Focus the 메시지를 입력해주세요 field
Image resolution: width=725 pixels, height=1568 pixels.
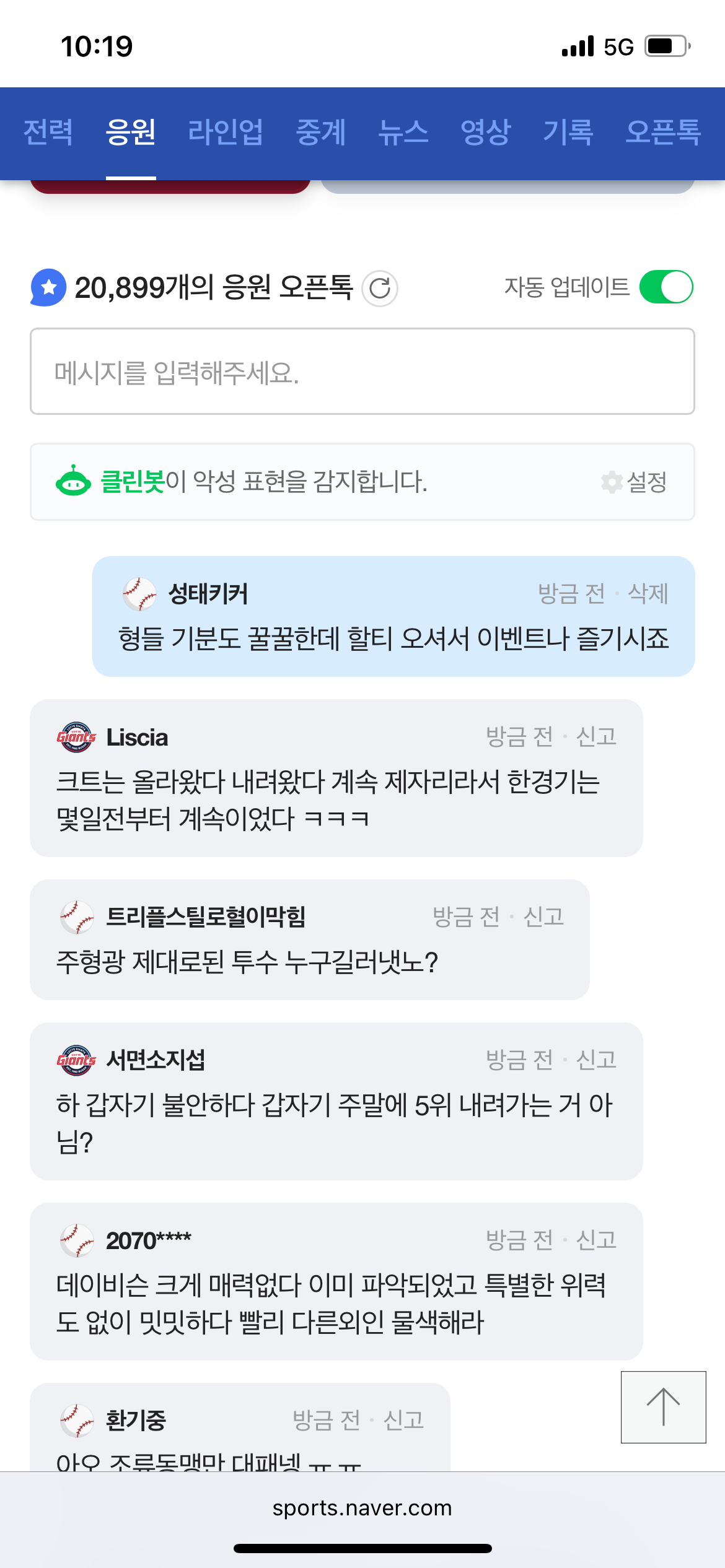click(362, 372)
